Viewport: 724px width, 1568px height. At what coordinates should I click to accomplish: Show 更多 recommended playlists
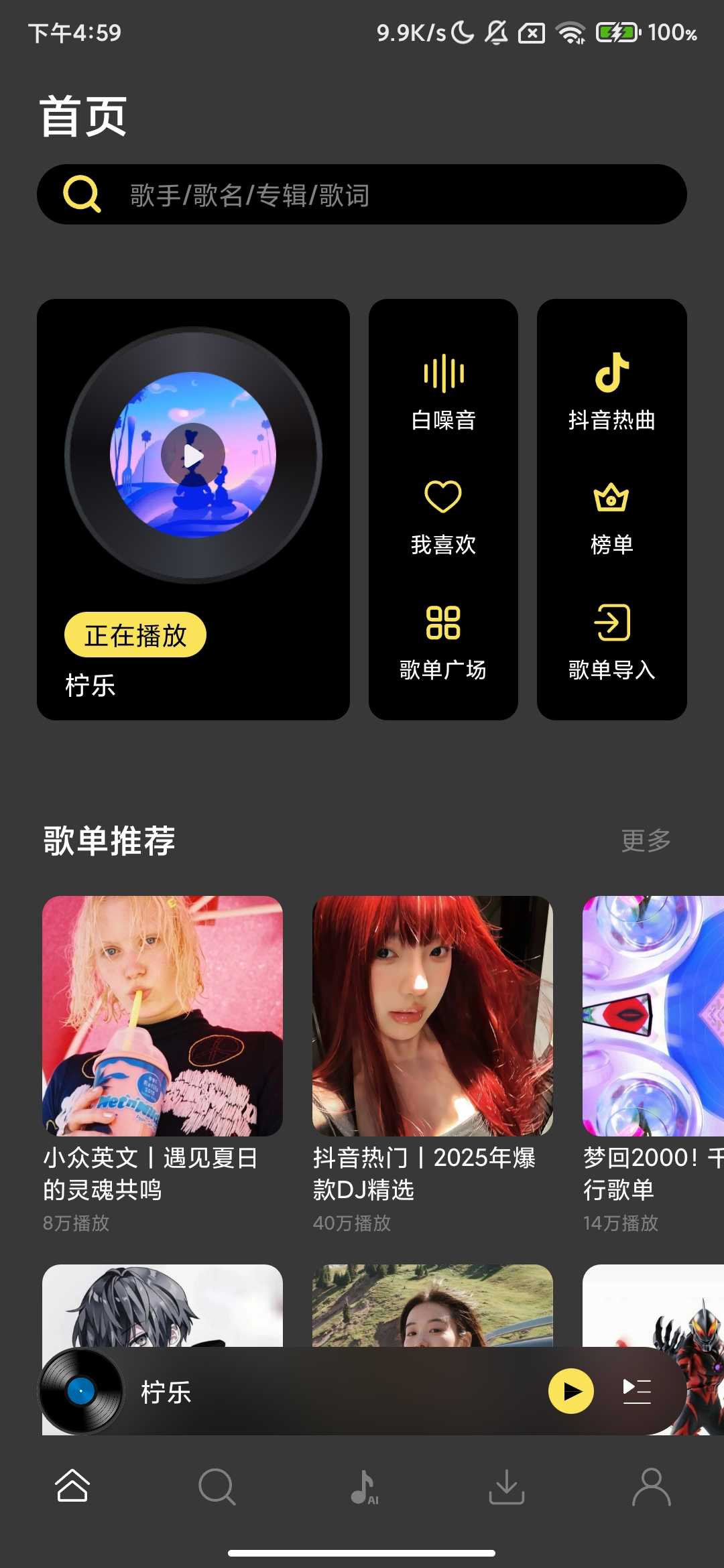tap(646, 840)
